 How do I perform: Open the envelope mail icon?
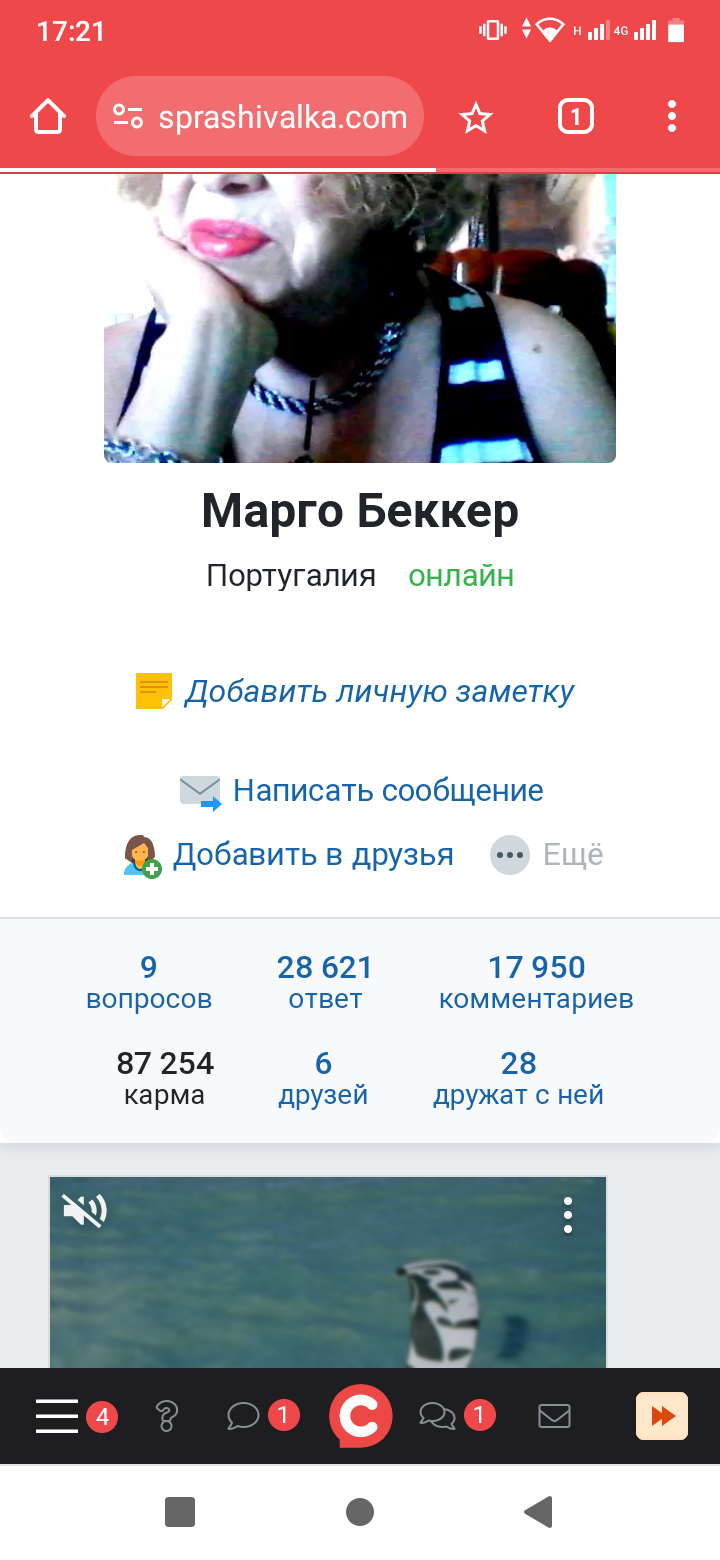(554, 1416)
